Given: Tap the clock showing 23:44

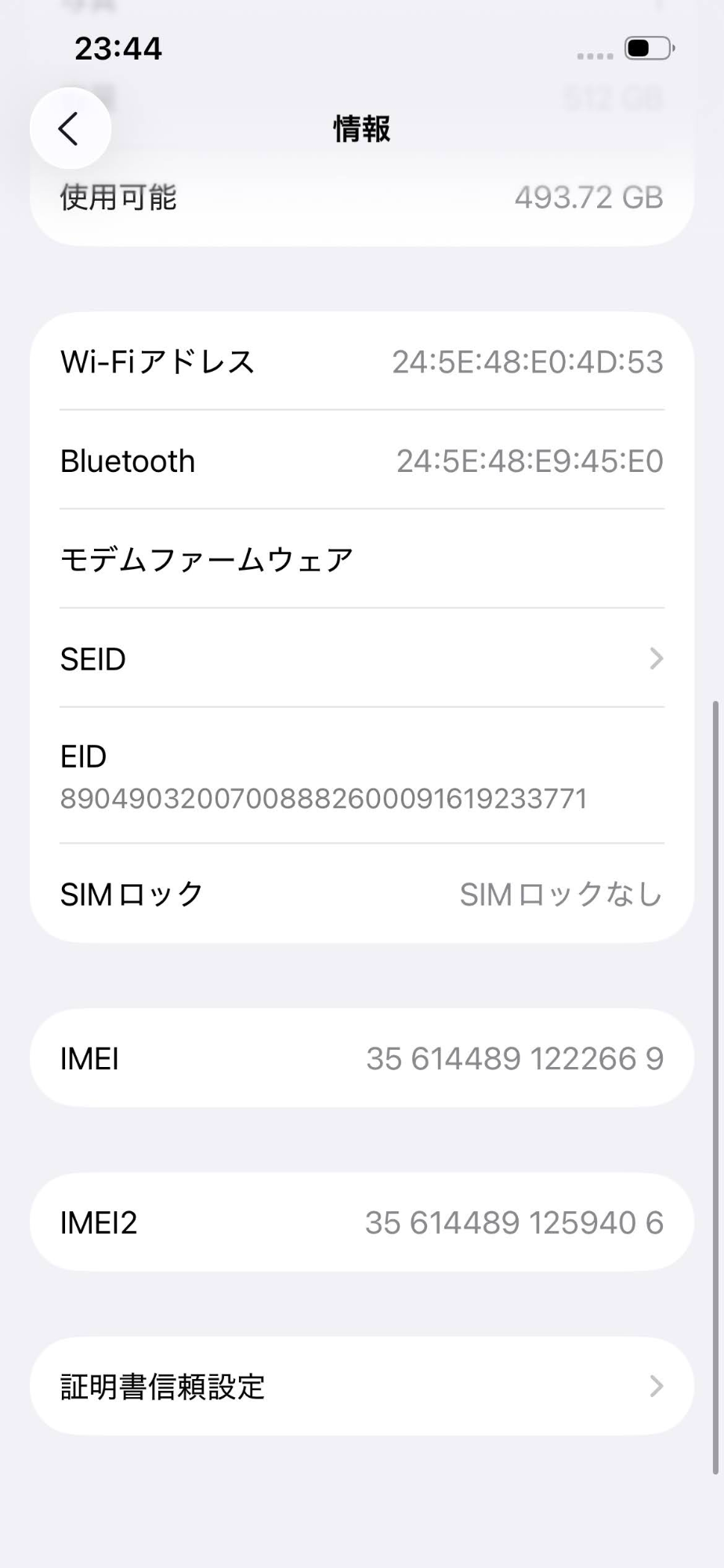Looking at the screenshot, I should (x=119, y=49).
